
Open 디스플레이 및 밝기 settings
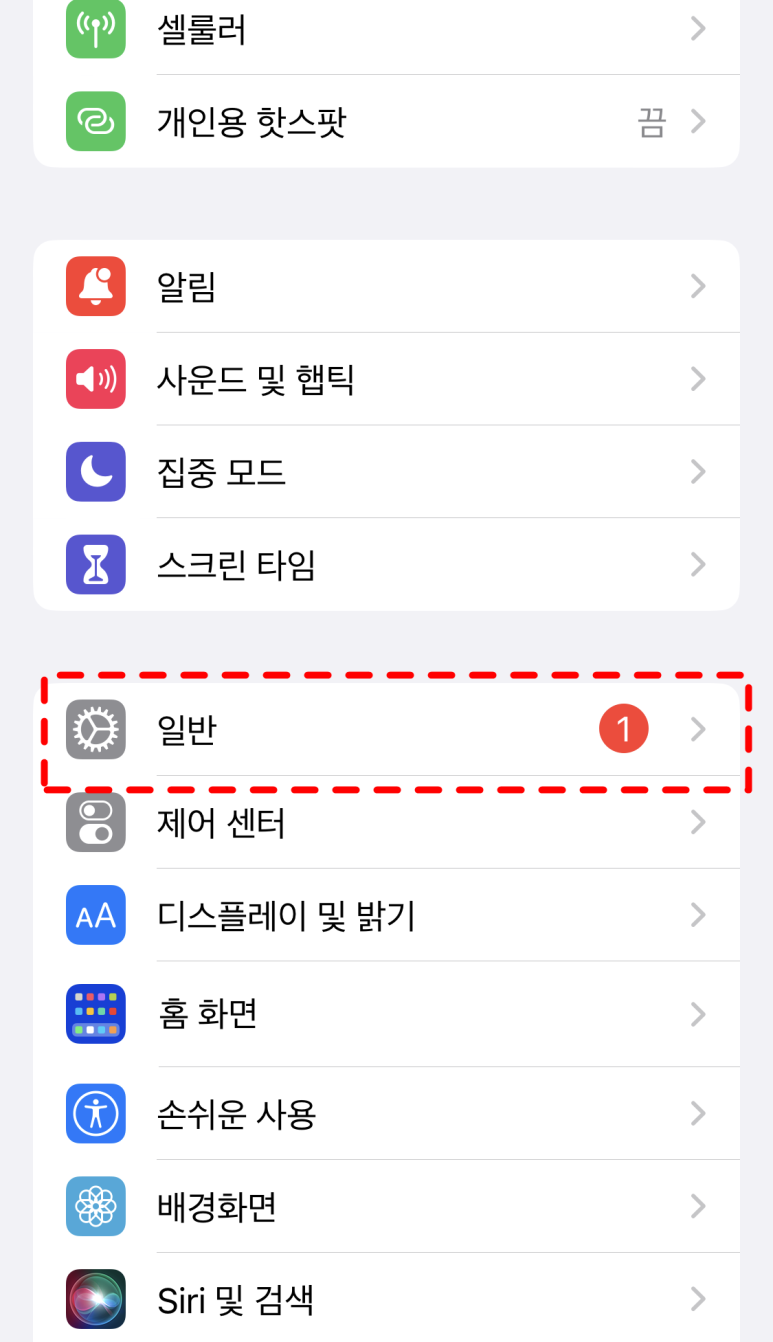[x=386, y=915]
